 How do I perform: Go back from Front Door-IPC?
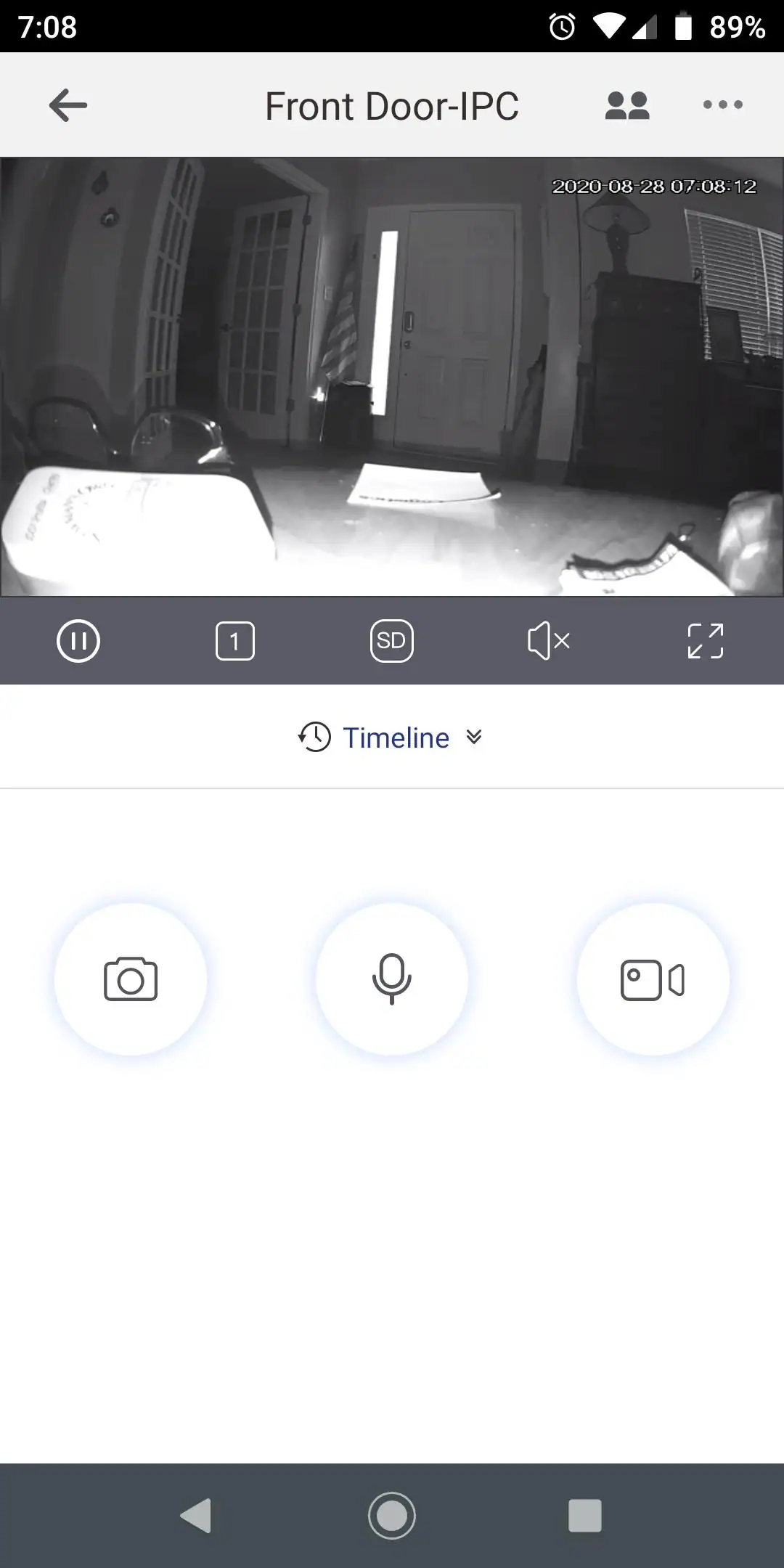[x=68, y=105]
